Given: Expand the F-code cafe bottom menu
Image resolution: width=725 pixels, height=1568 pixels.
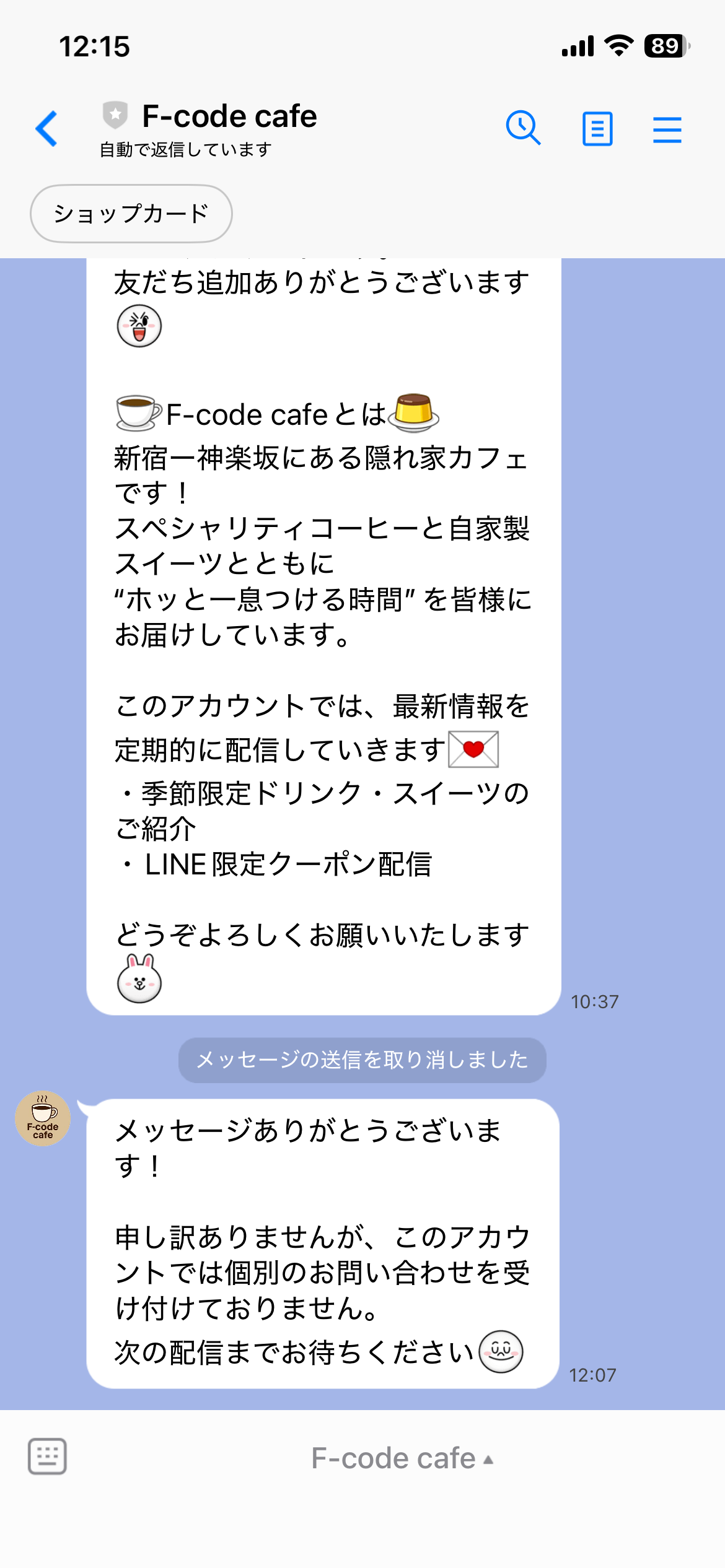Looking at the screenshot, I should pos(403,1458).
